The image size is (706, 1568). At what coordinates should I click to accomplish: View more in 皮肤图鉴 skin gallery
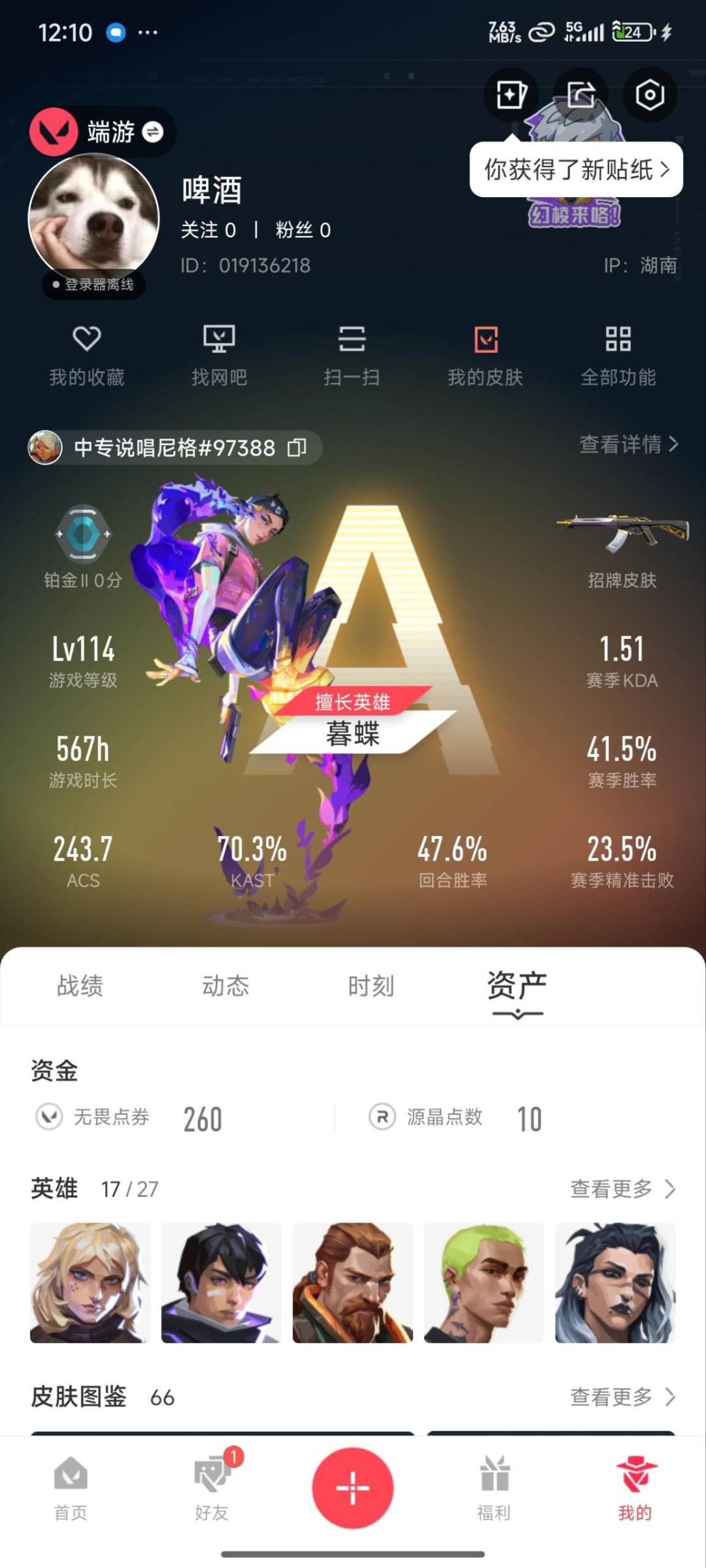pos(622,1397)
